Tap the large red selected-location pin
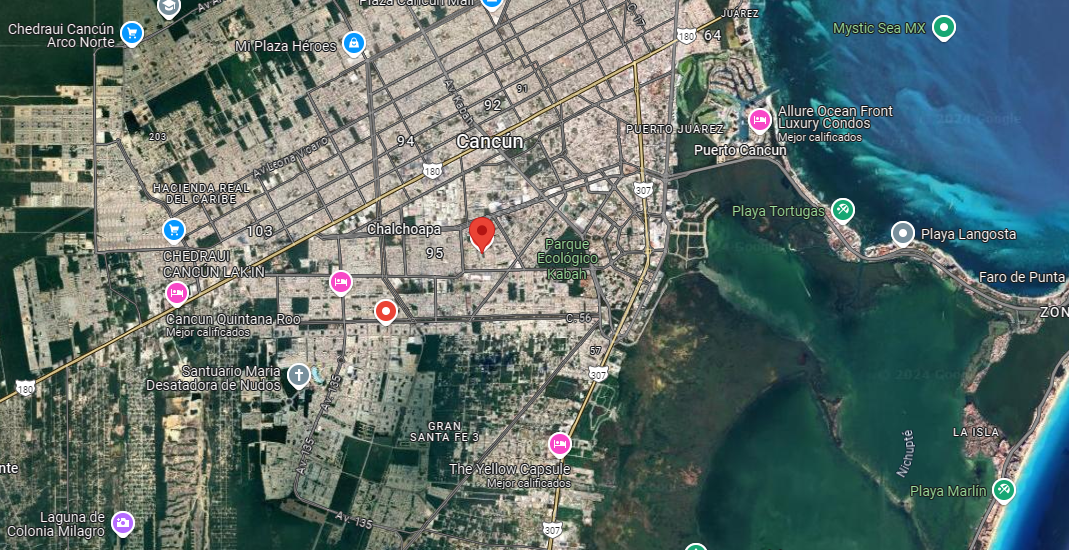This screenshot has width=1069, height=550. coord(482,235)
